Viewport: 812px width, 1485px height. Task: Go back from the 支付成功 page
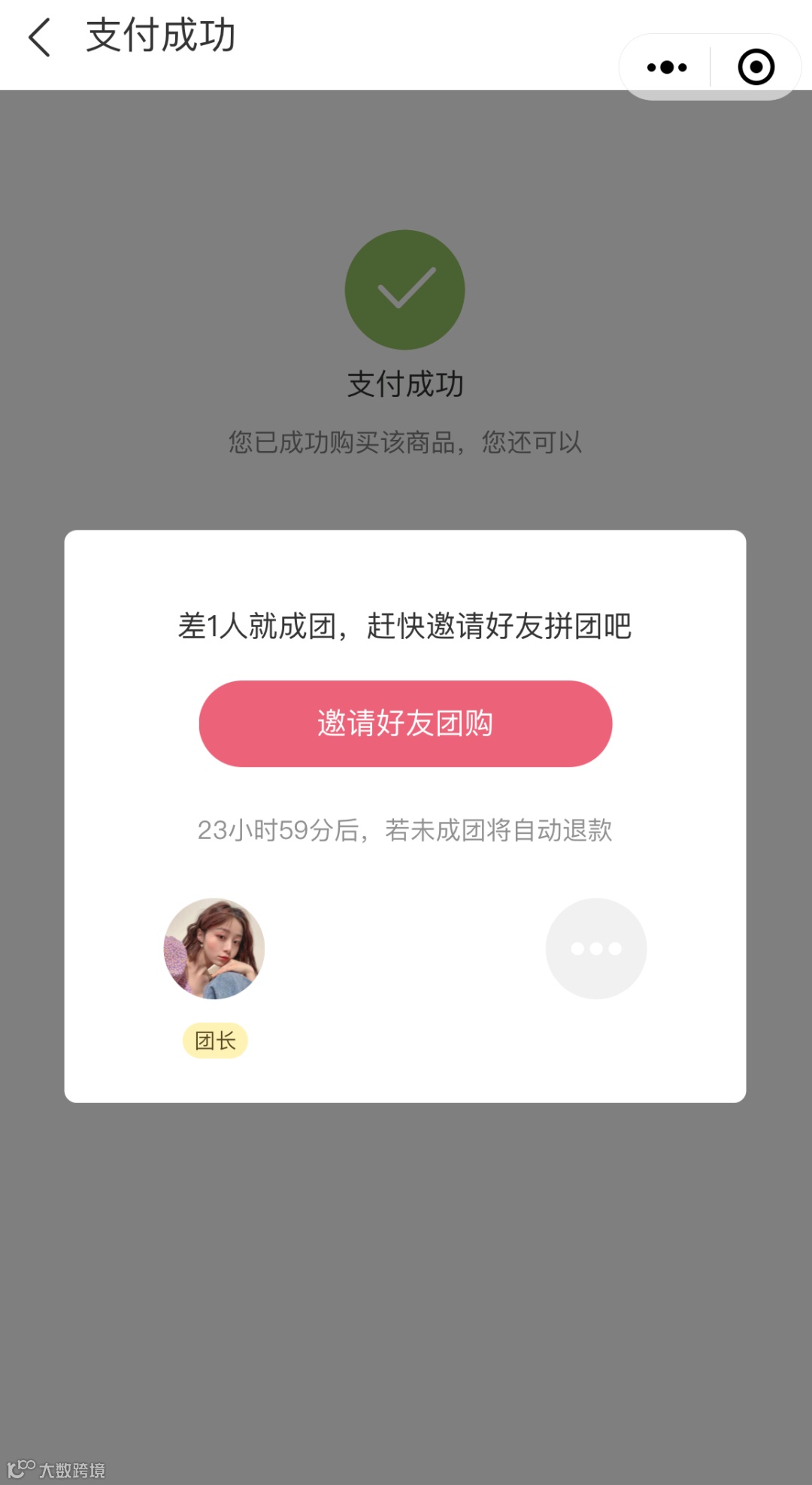[40, 38]
